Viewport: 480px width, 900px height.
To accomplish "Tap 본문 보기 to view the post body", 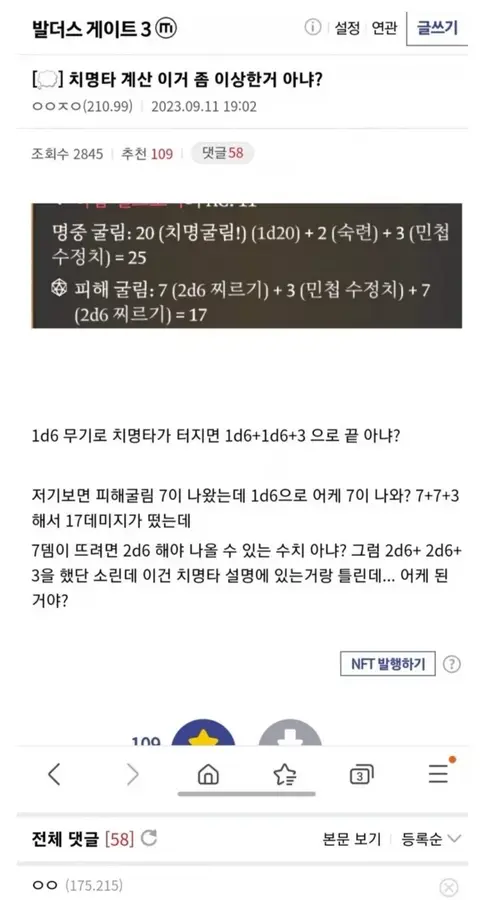I will pyautogui.click(x=351, y=840).
